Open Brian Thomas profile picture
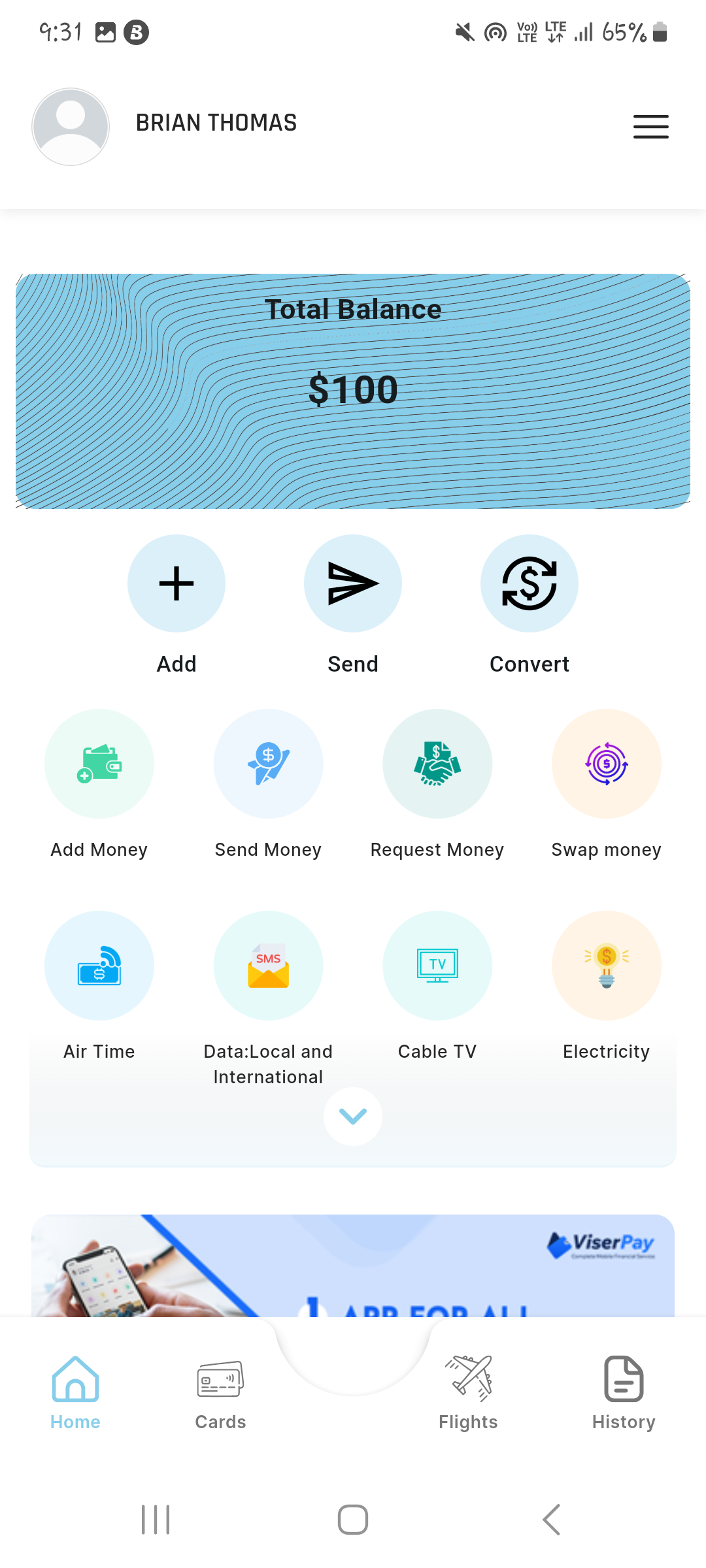The height and width of the screenshot is (1568, 706). point(71,127)
